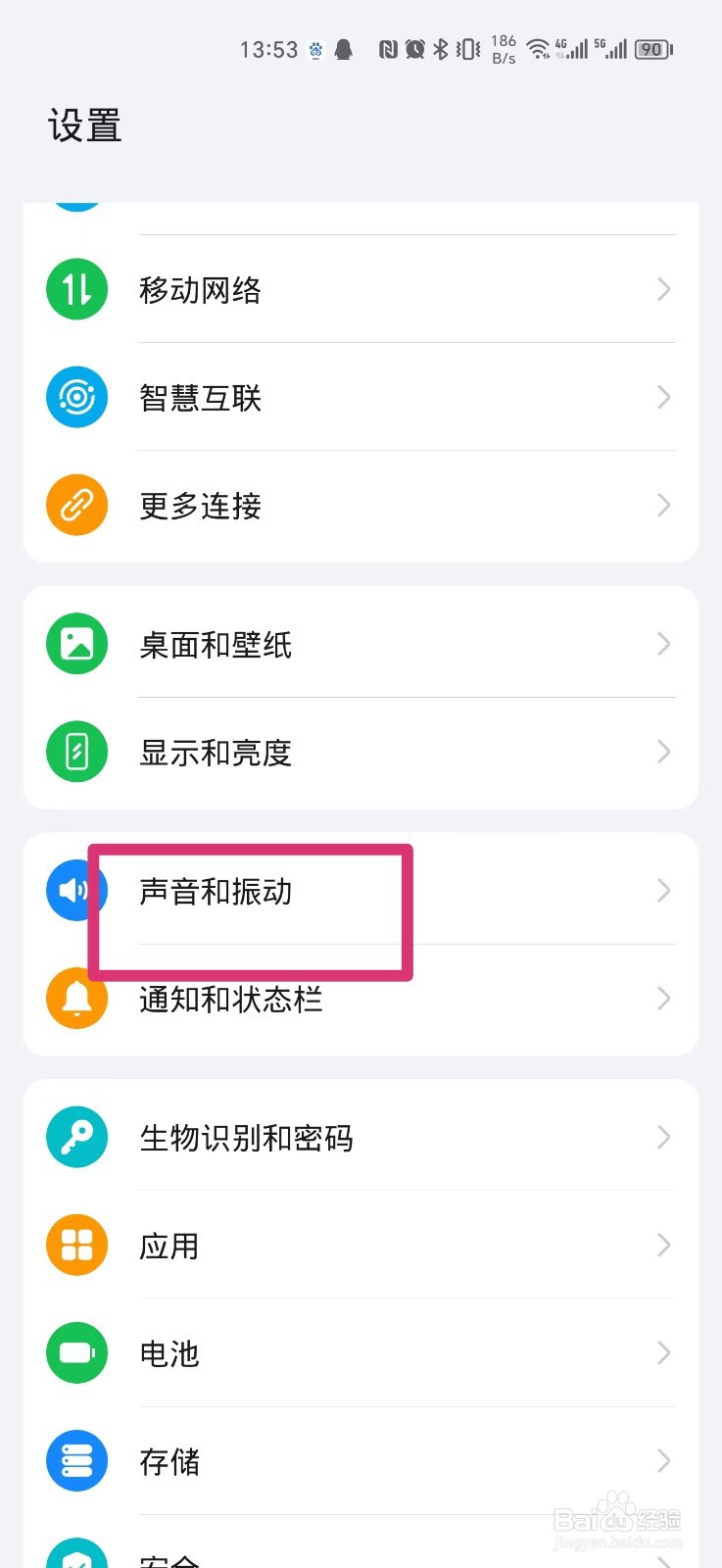
Task: Tap the mobile network icon beside 移动网络
Action: click(76, 289)
